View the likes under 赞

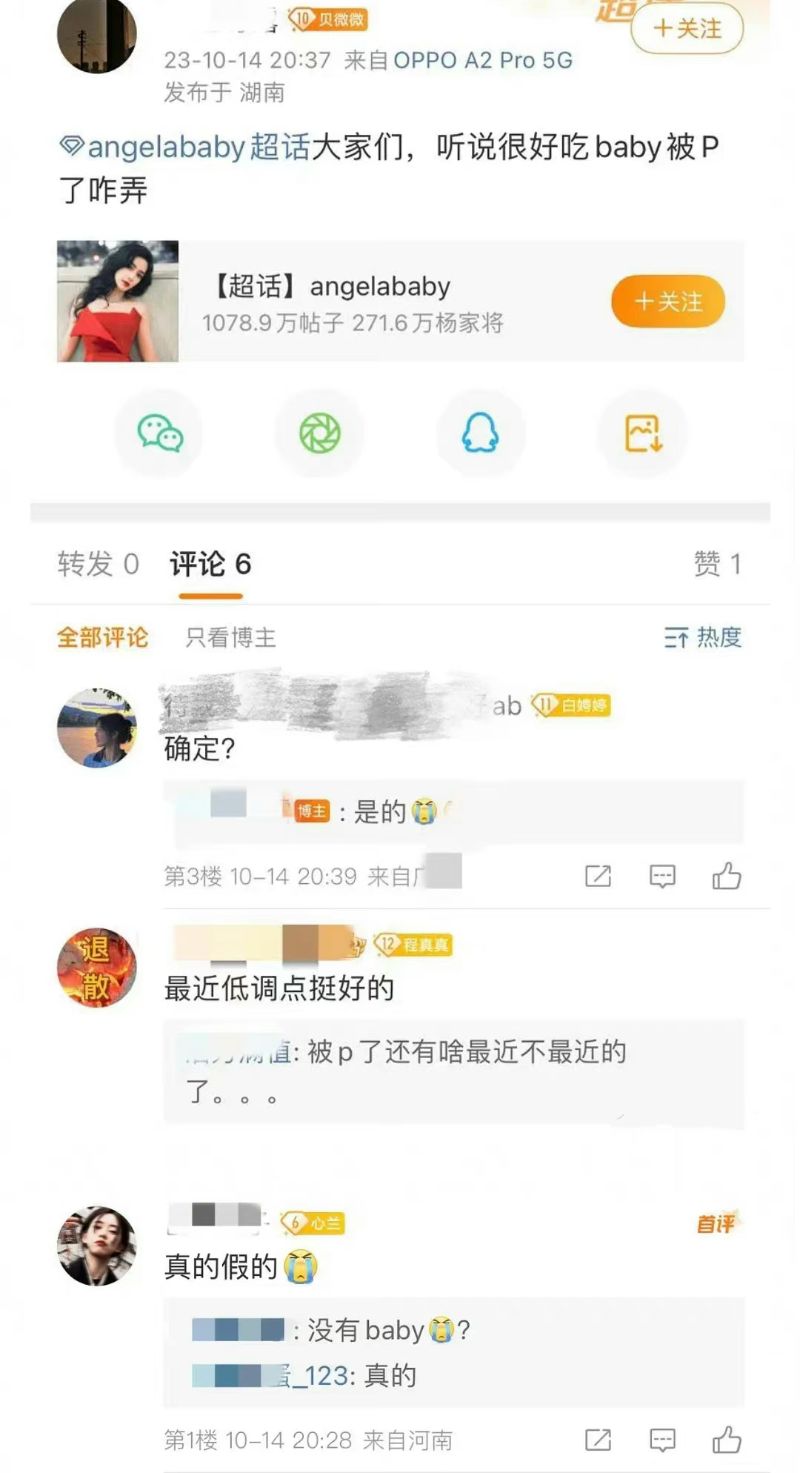click(717, 565)
